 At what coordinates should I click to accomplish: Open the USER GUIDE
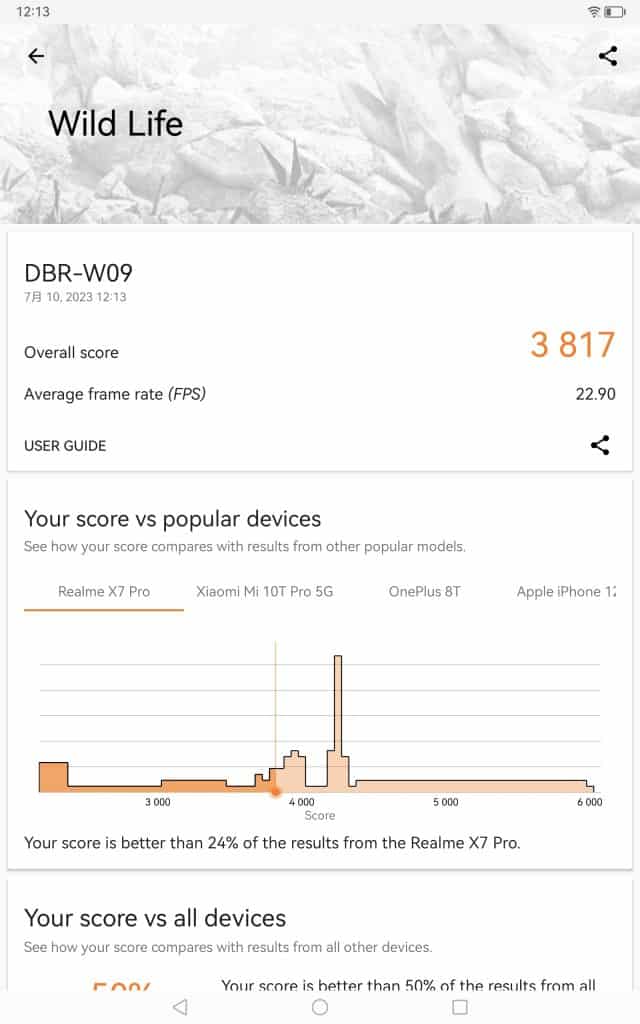point(65,446)
